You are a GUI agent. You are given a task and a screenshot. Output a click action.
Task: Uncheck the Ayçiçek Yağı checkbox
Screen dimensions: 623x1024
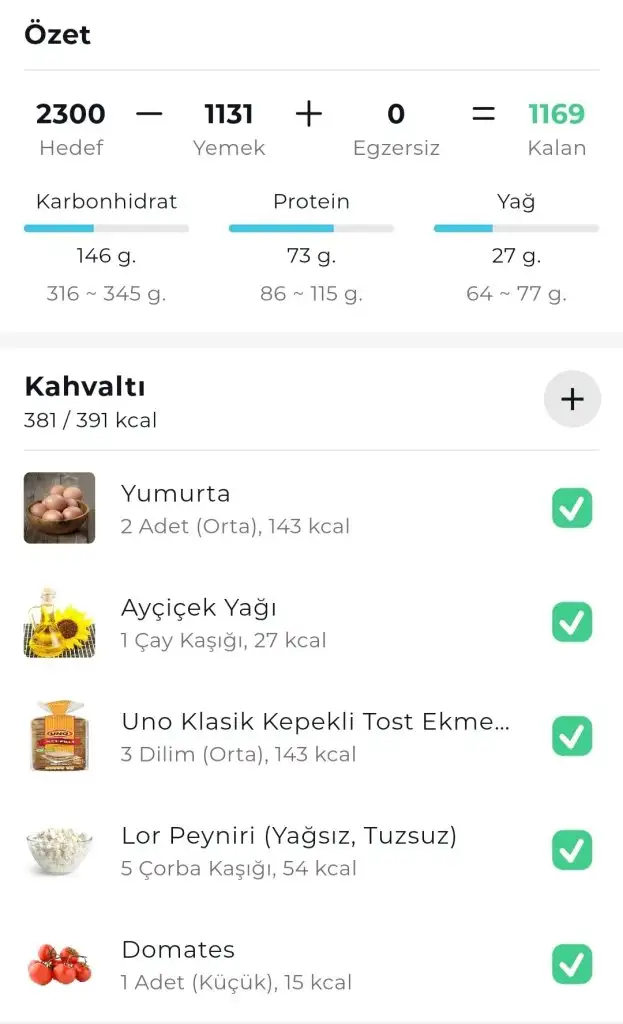pos(572,622)
